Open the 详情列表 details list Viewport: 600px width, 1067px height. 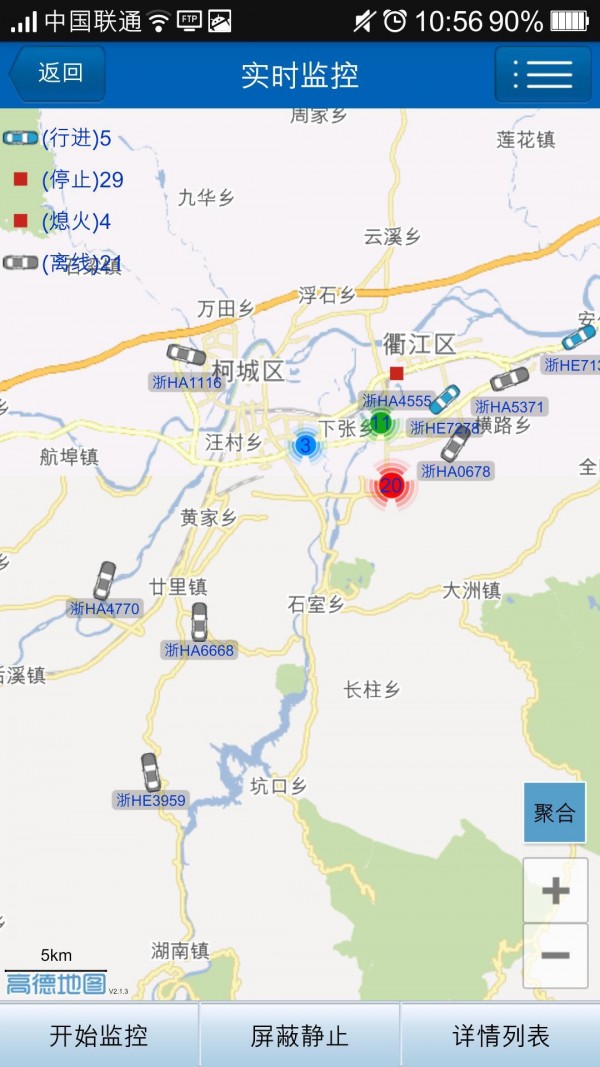click(500, 1035)
